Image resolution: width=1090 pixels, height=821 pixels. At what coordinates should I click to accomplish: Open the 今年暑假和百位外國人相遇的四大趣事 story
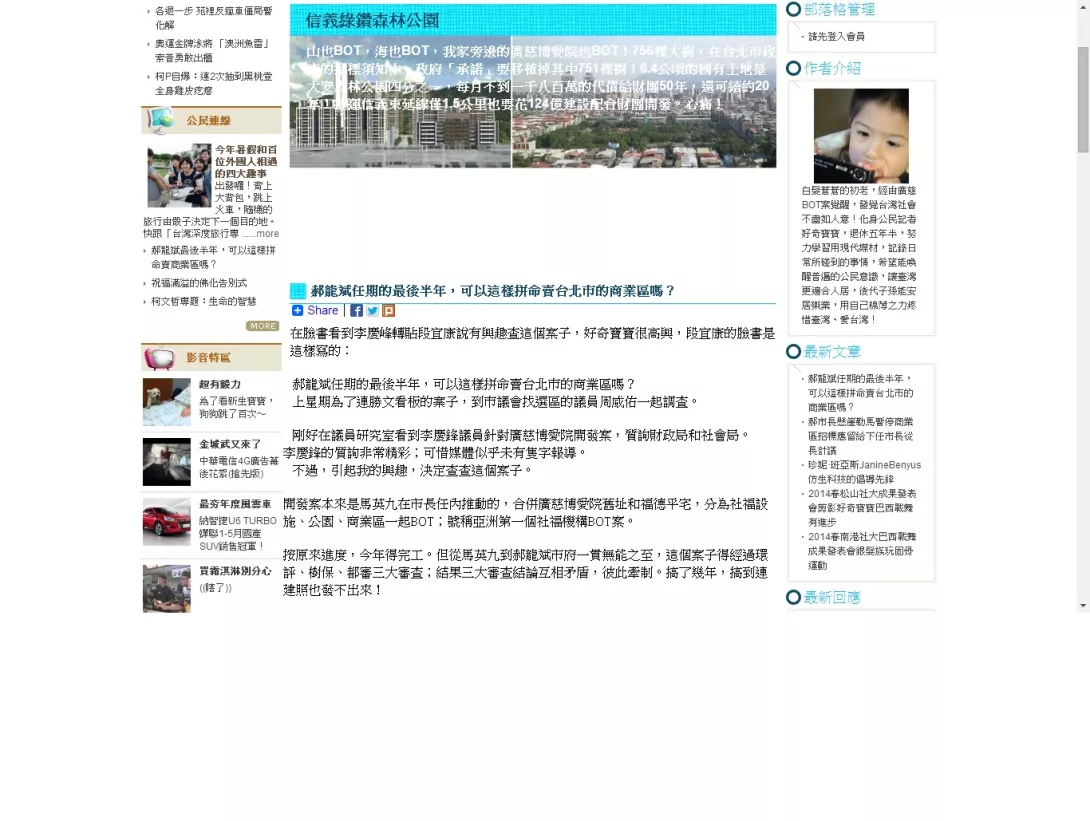pos(246,162)
